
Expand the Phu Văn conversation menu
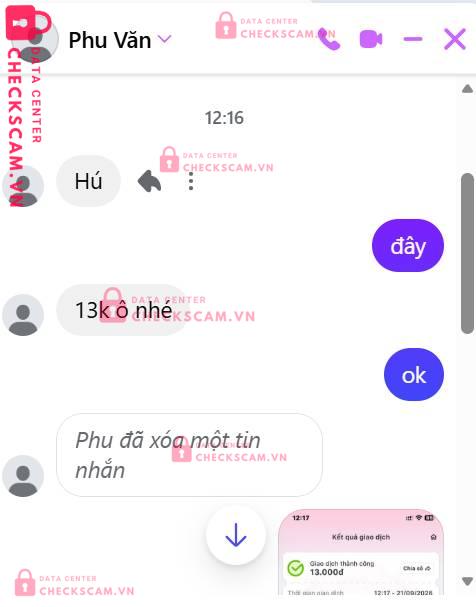[164, 39]
